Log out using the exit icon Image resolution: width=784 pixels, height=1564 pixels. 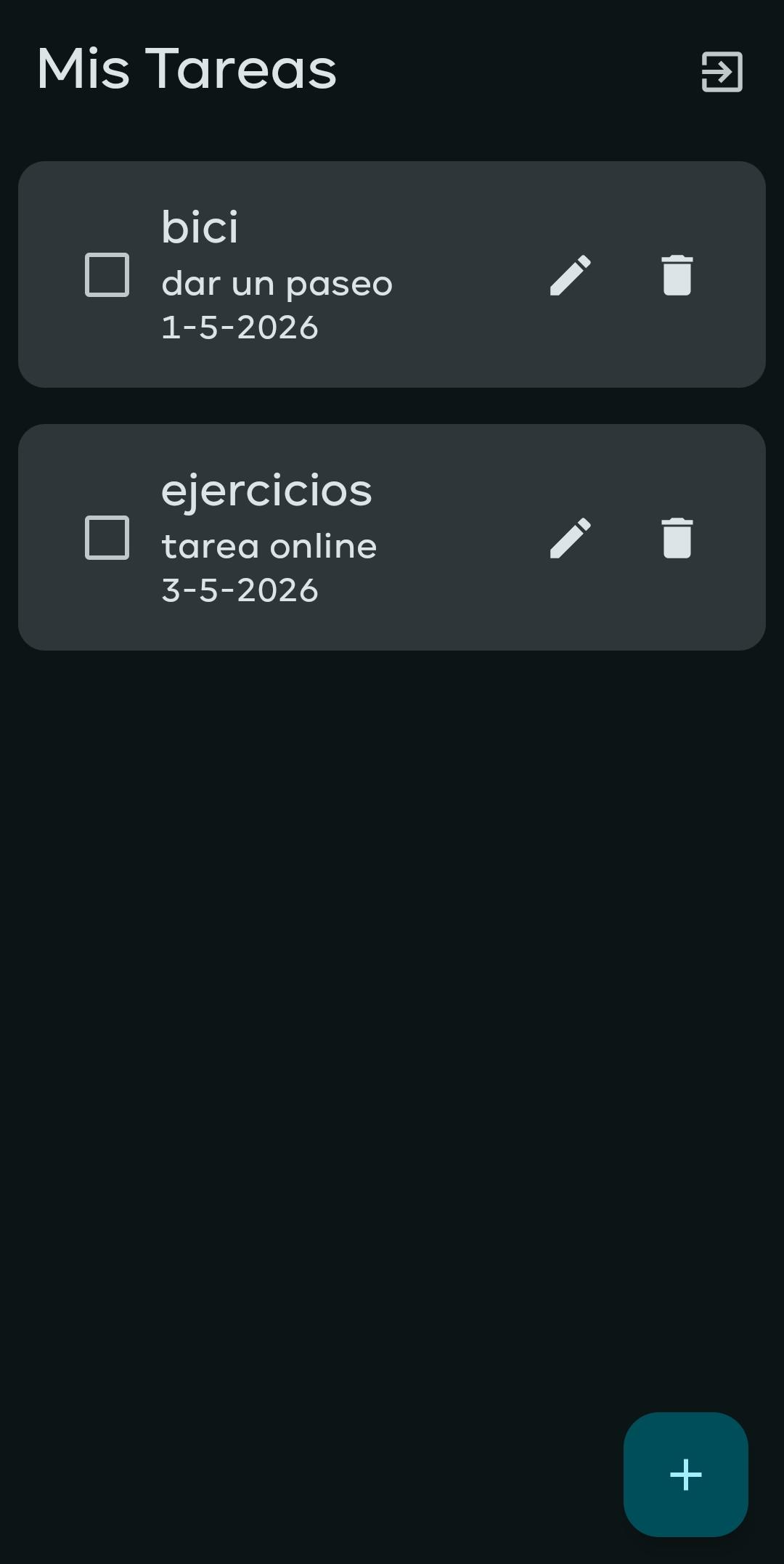point(722,72)
